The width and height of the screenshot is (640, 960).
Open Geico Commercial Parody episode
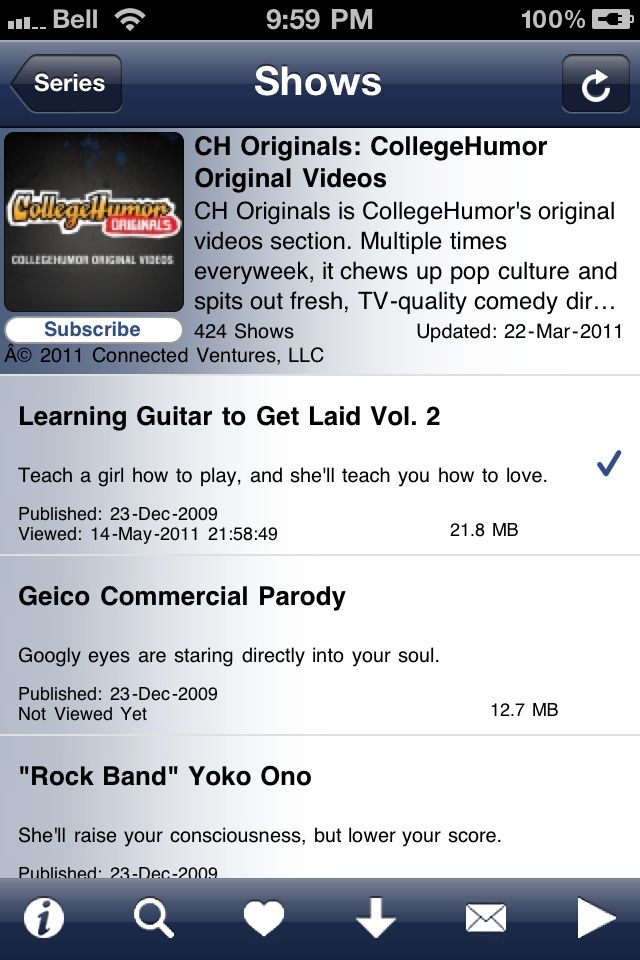click(x=182, y=597)
